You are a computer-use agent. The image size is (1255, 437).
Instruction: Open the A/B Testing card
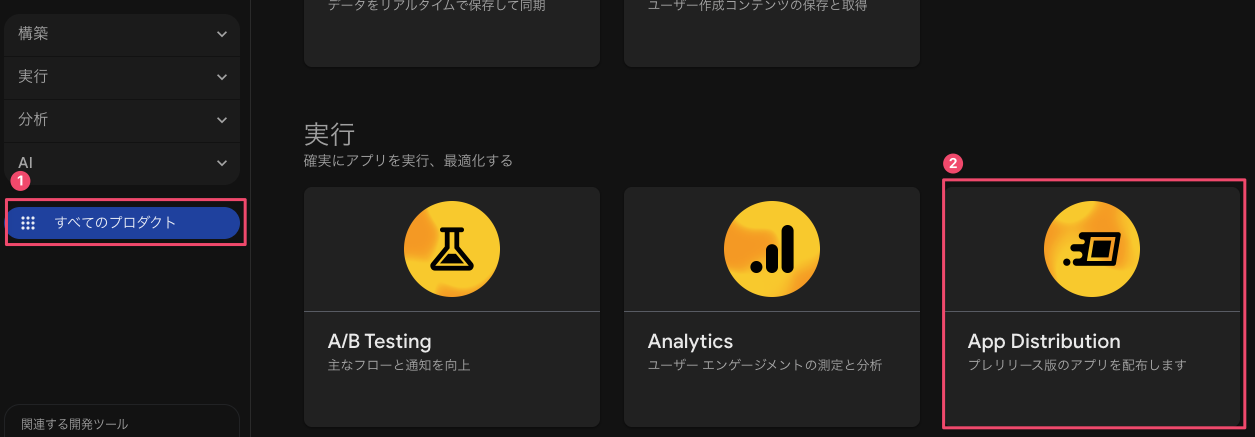(451, 306)
